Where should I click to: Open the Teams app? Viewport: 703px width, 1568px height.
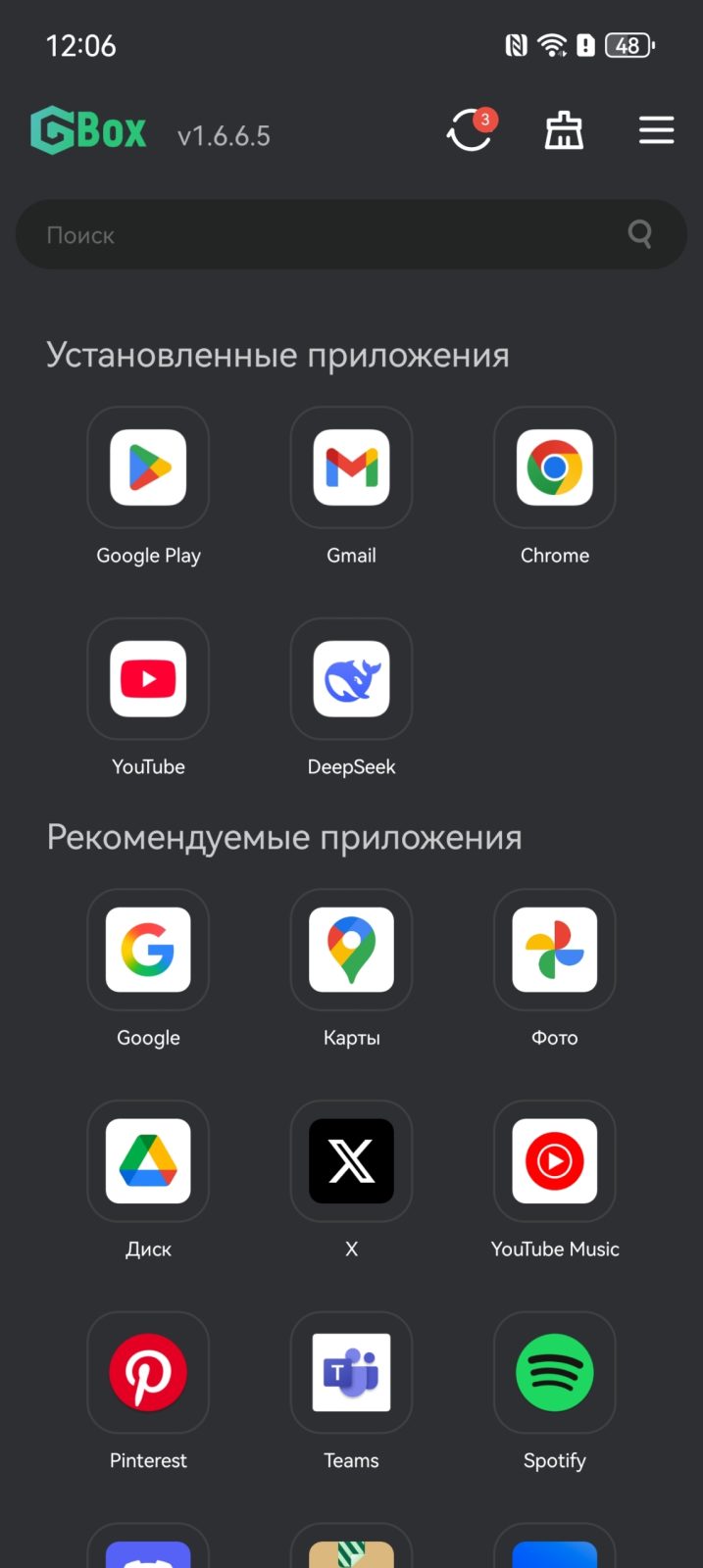[x=351, y=1373]
